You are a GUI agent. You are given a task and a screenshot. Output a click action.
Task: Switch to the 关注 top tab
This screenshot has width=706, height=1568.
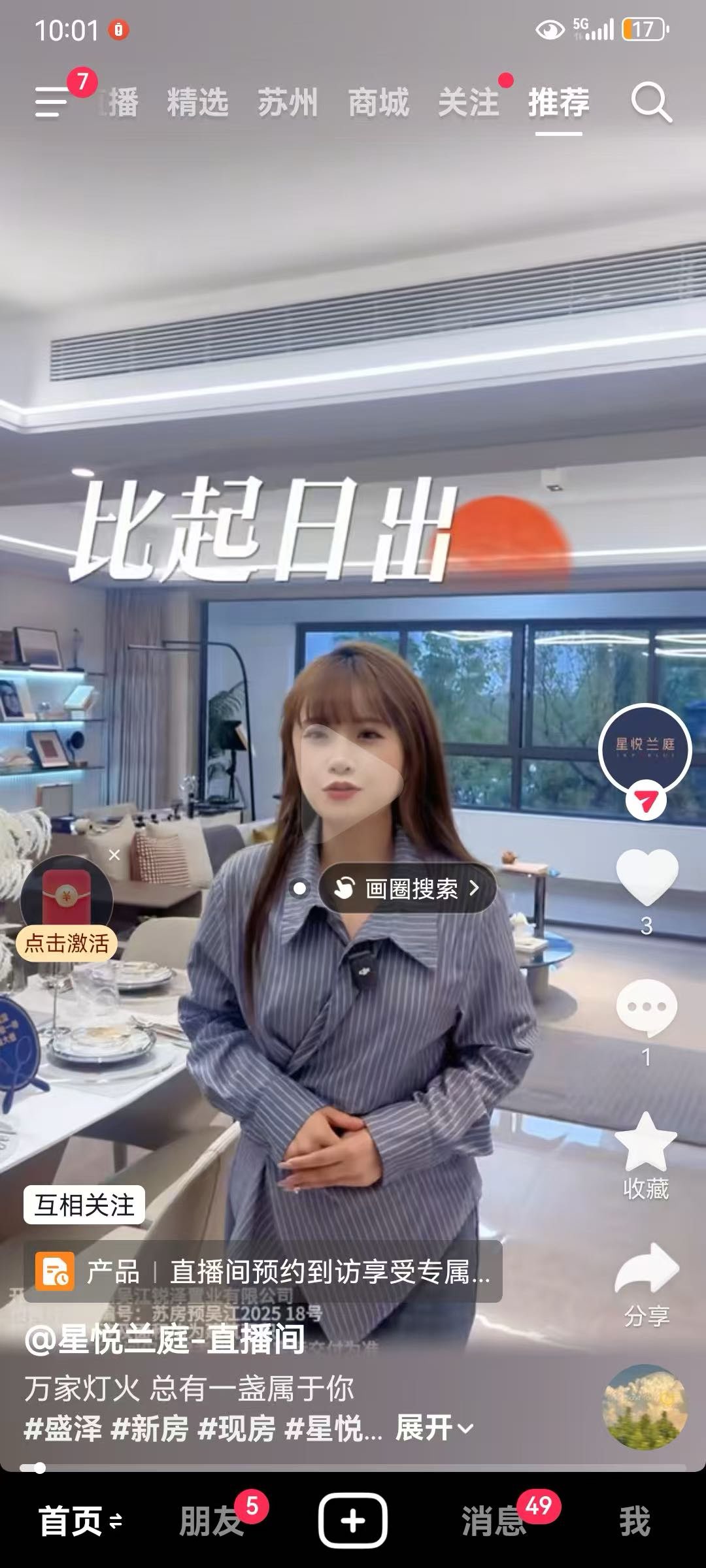tap(469, 103)
